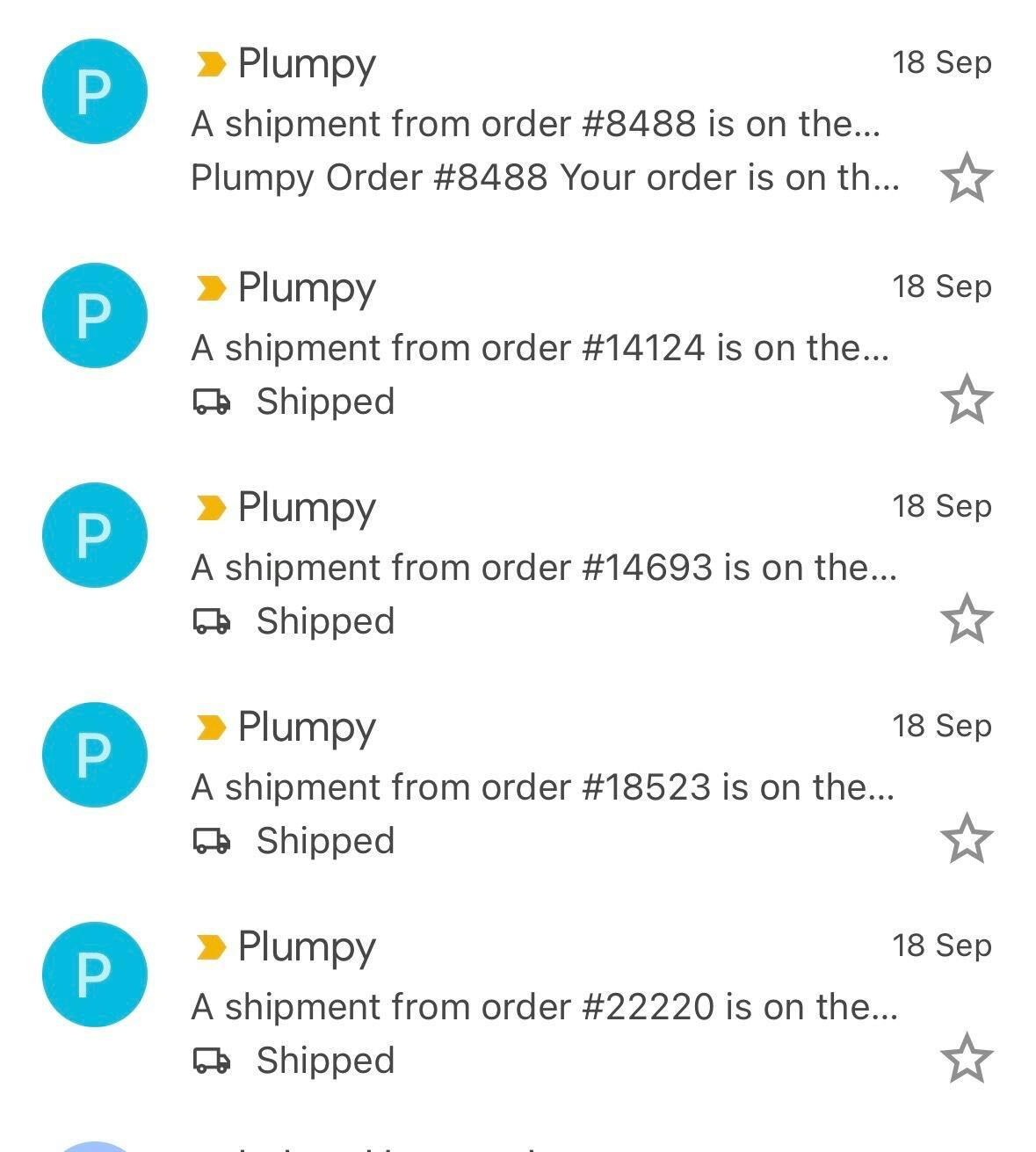Screen dimensions: 1036x1152
Task: Star the email about order #8488
Action: pos(967,178)
